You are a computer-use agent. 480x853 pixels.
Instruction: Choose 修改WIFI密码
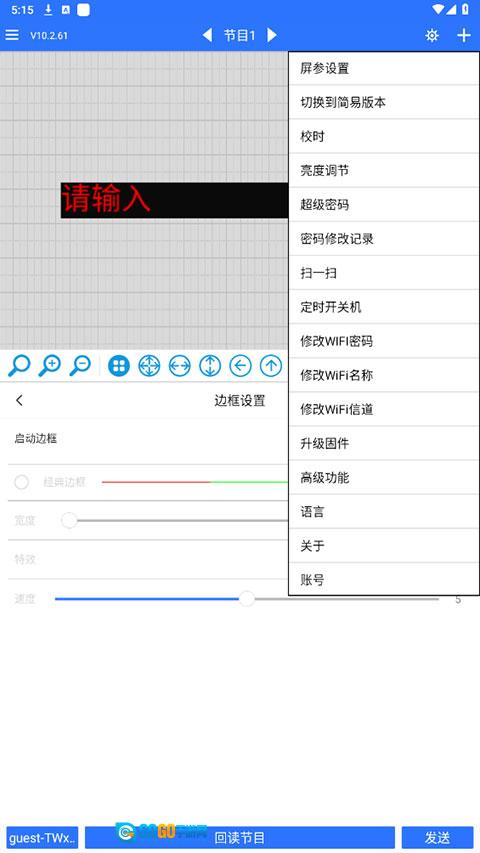tap(384, 342)
